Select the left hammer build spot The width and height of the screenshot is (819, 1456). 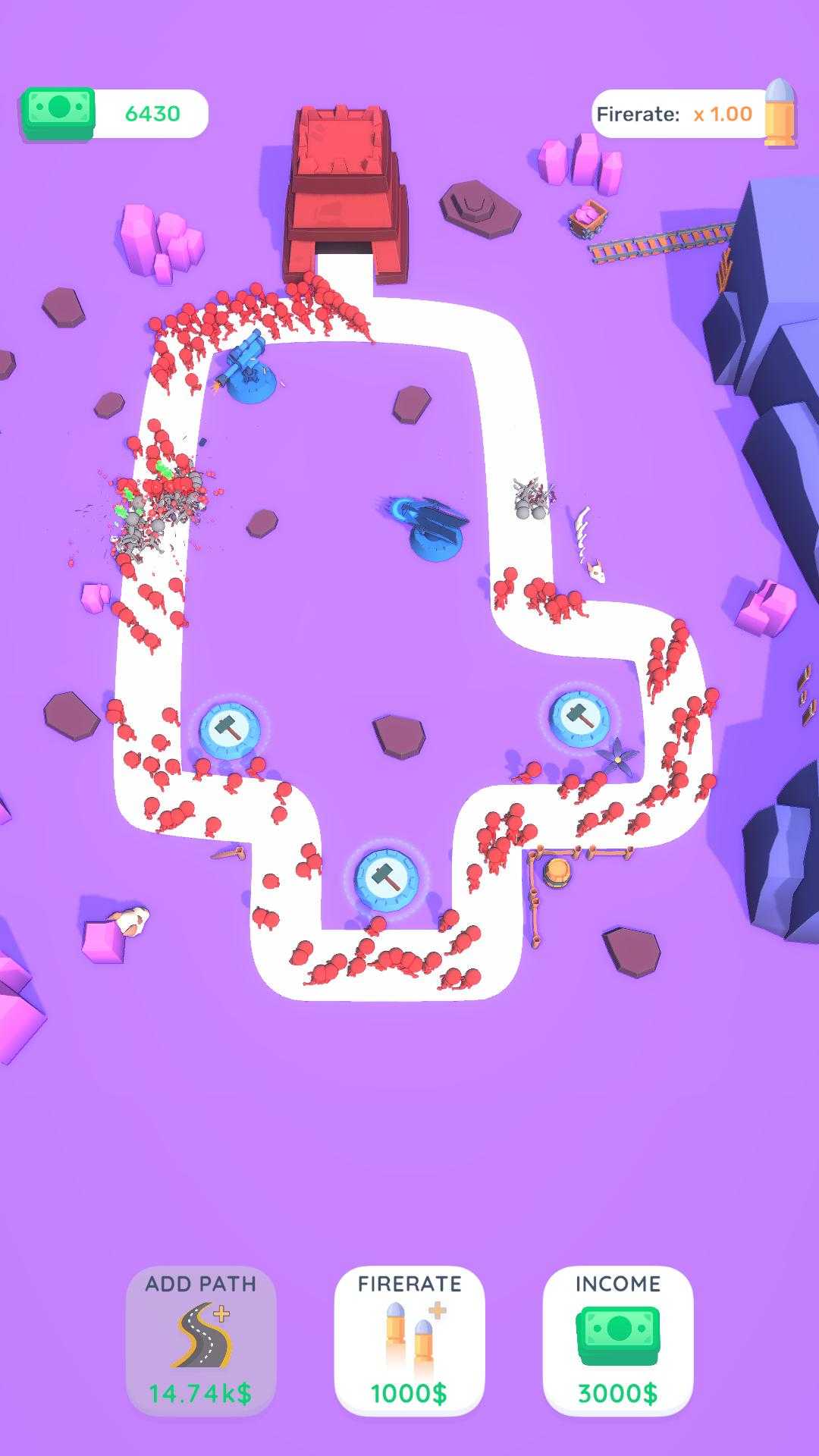230,730
